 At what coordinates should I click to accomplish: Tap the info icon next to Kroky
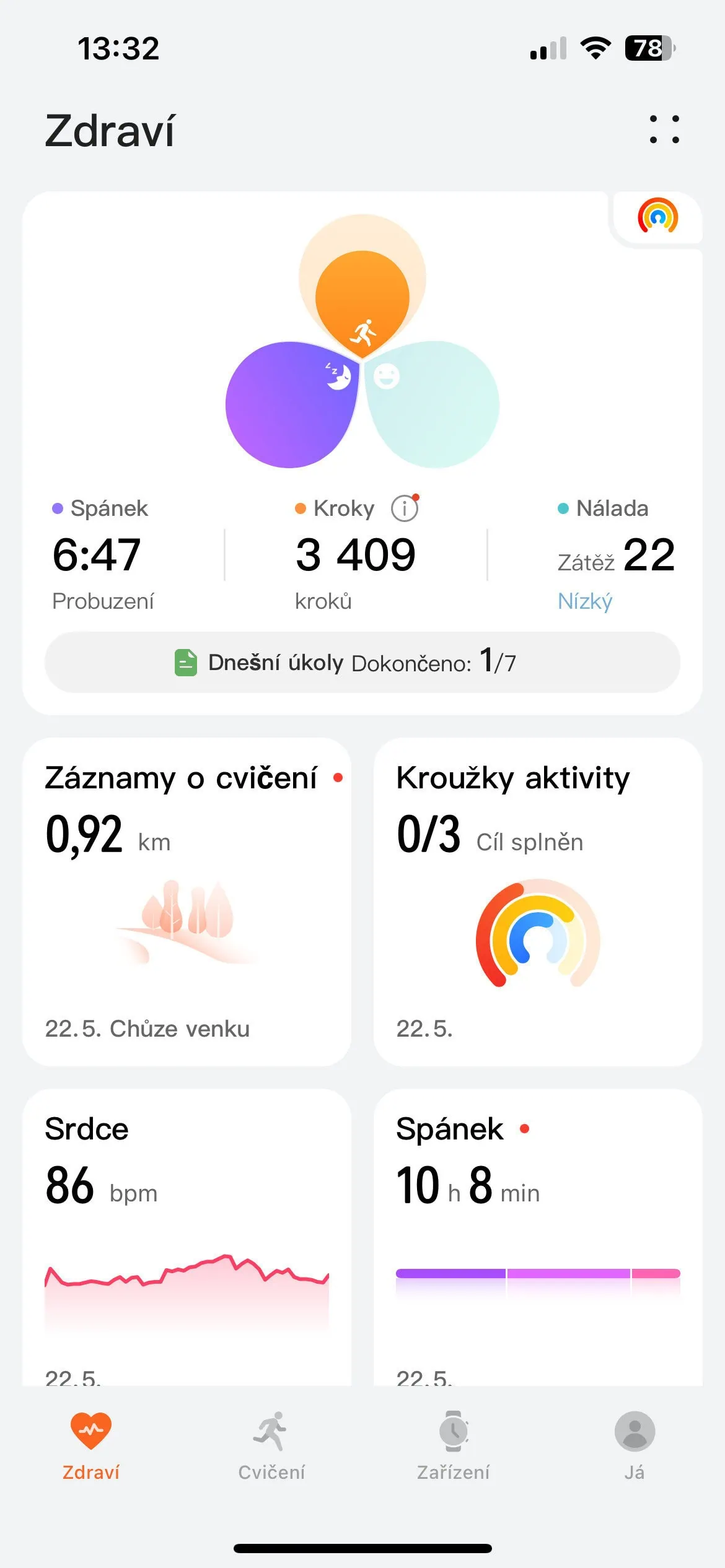tap(405, 508)
